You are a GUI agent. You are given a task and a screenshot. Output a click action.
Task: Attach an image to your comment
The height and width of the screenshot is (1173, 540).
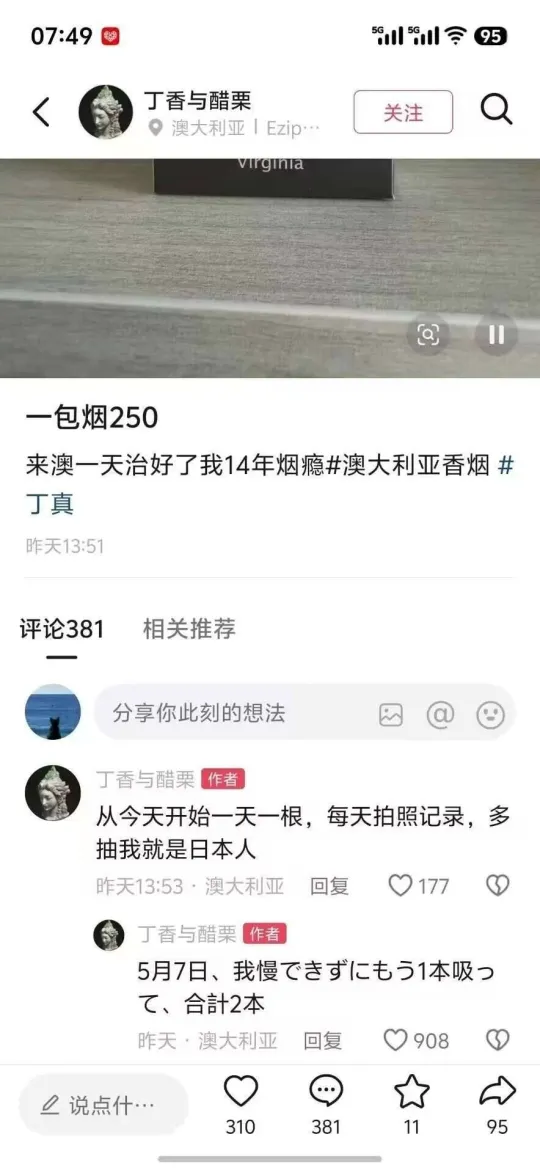(390, 715)
